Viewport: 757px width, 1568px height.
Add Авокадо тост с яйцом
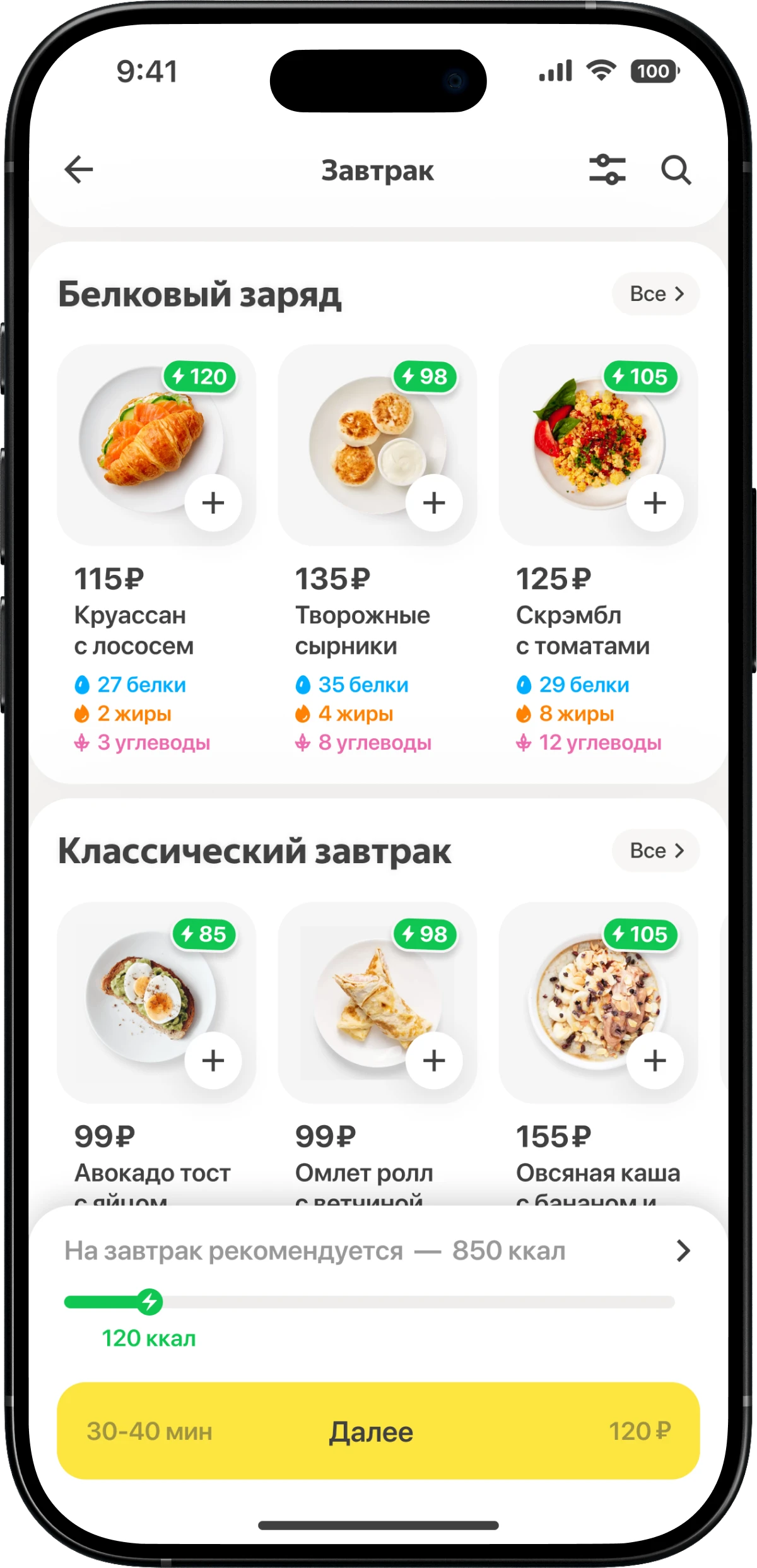coord(213,1060)
